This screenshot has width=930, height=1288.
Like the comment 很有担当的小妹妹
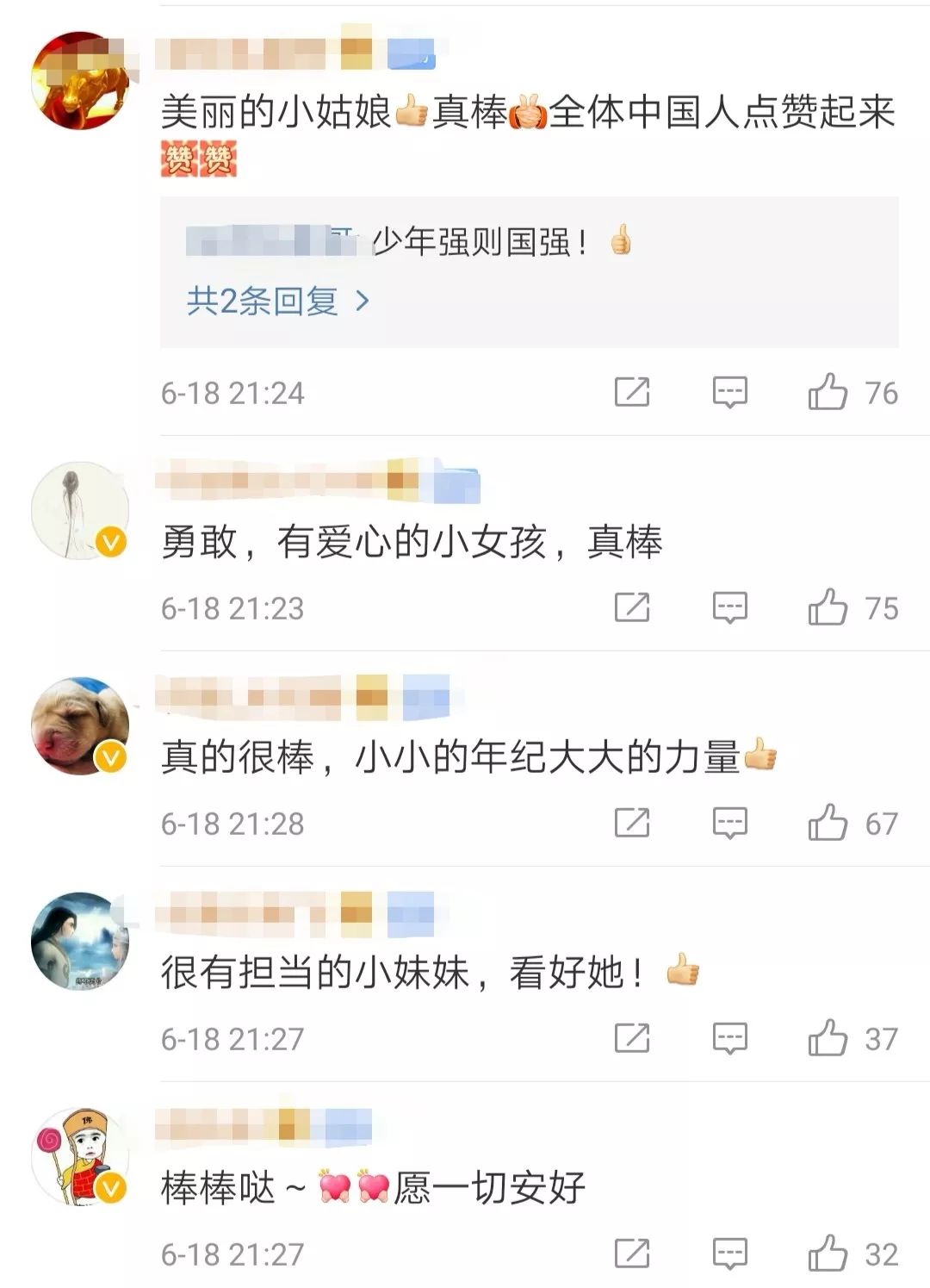point(828,1039)
